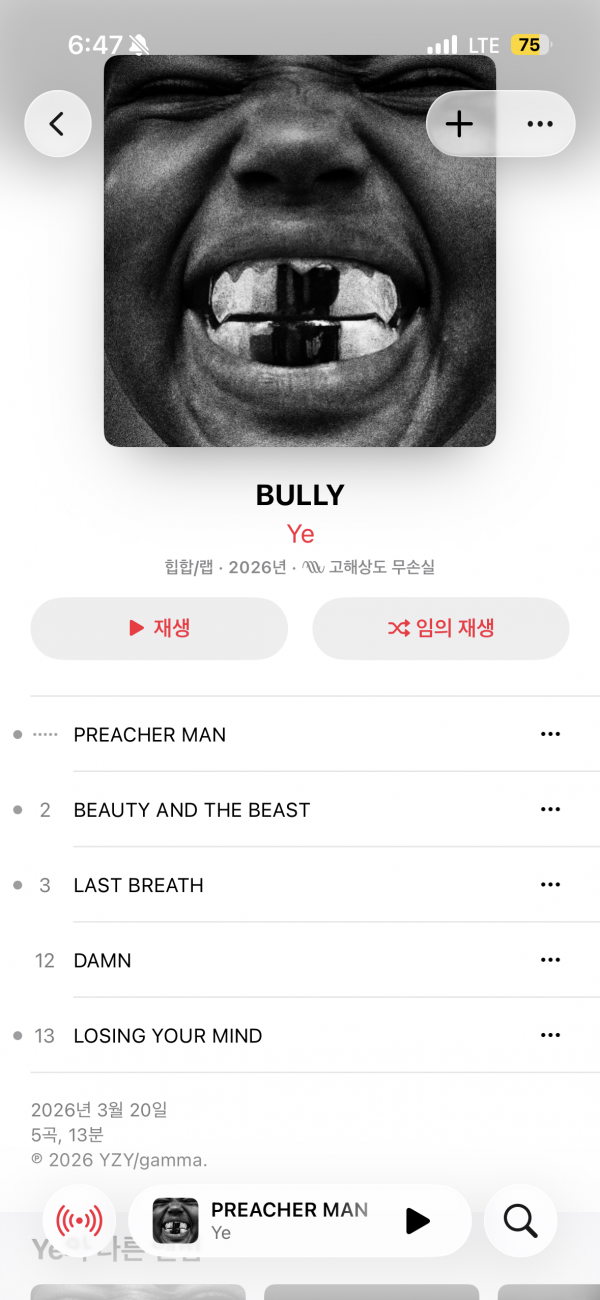Go back to the previous screen
Viewport: 600px width, 1300px height.
pyautogui.click(x=58, y=124)
